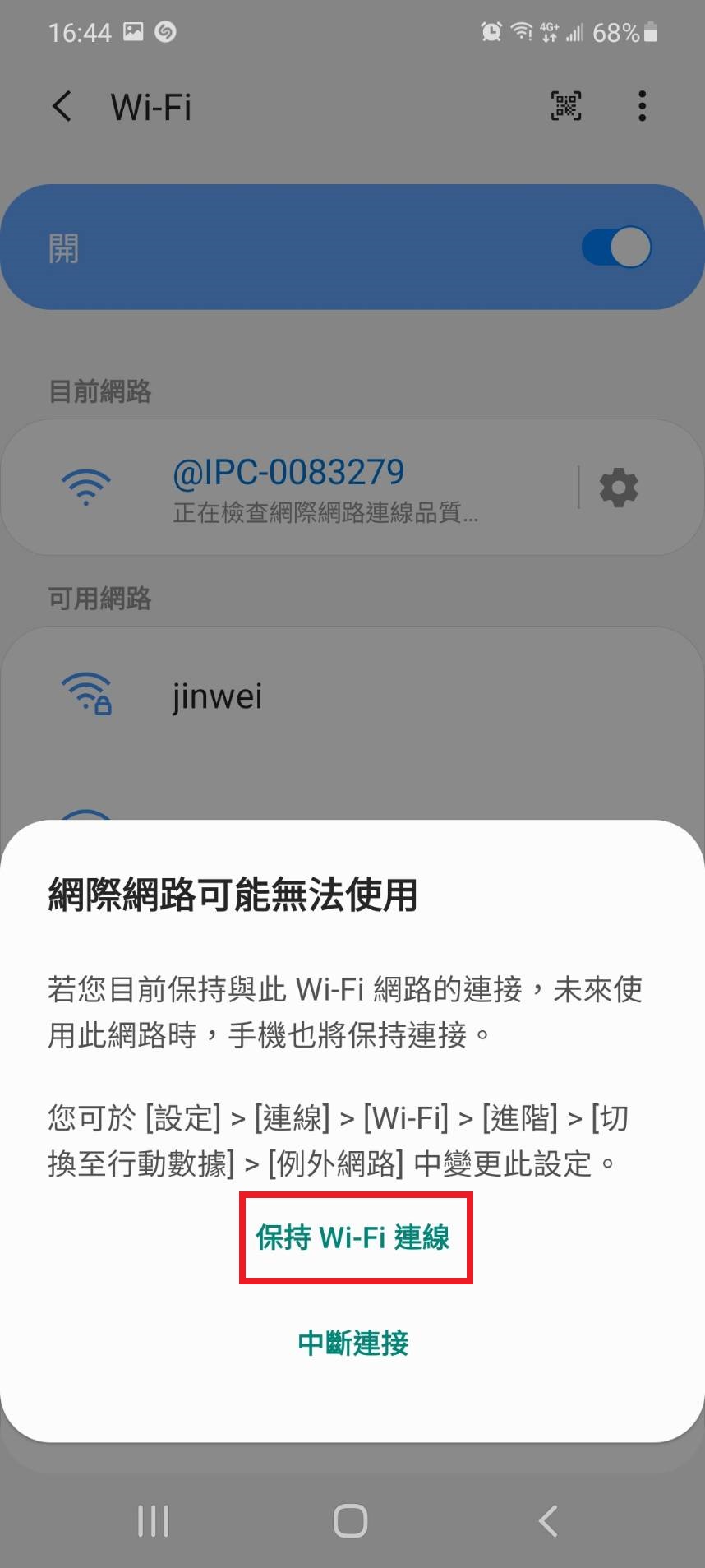Tap the system home button
This screenshot has height=1568, width=705.
[351, 1520]
